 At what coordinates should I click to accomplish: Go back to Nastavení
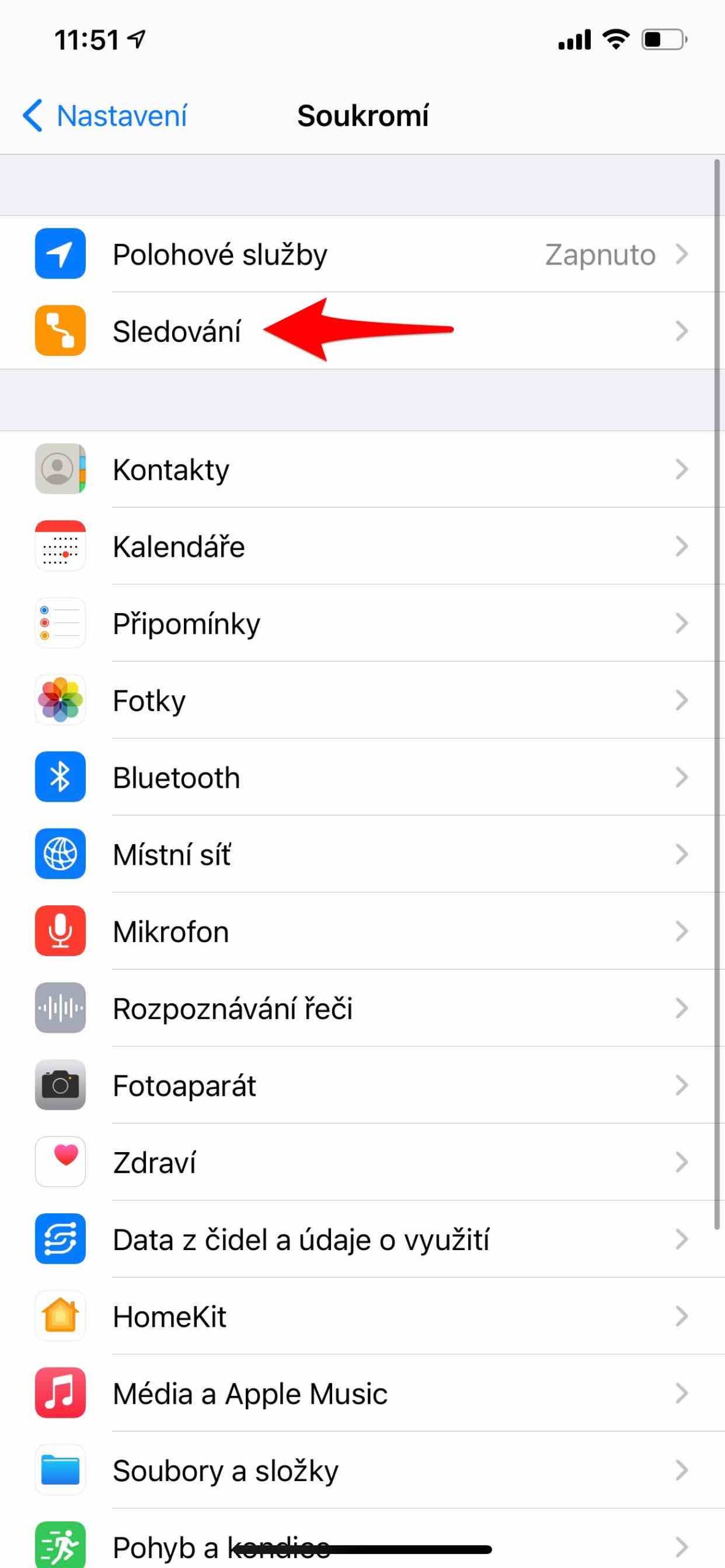104,115
